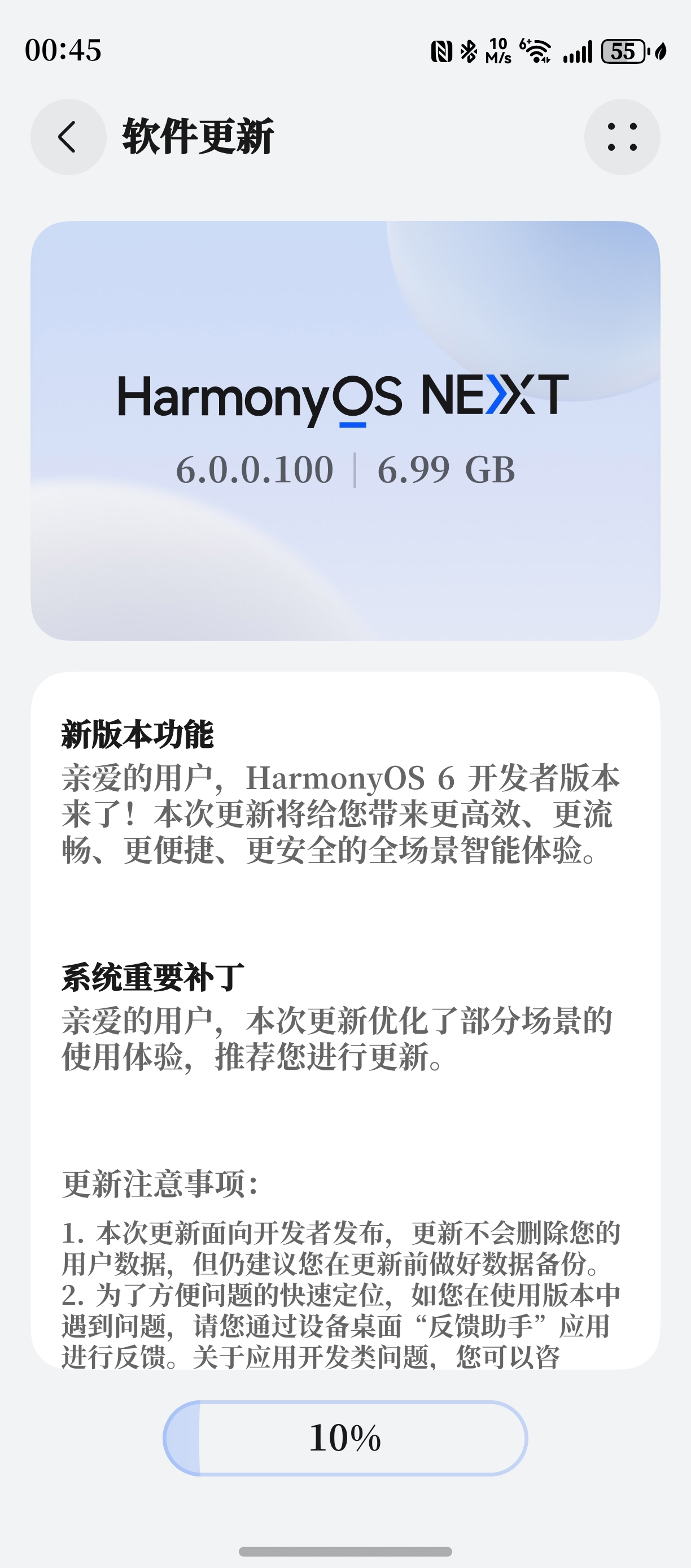Tap the 10% download progress button
This screenshot has width=691, height=1568.
345,1438
